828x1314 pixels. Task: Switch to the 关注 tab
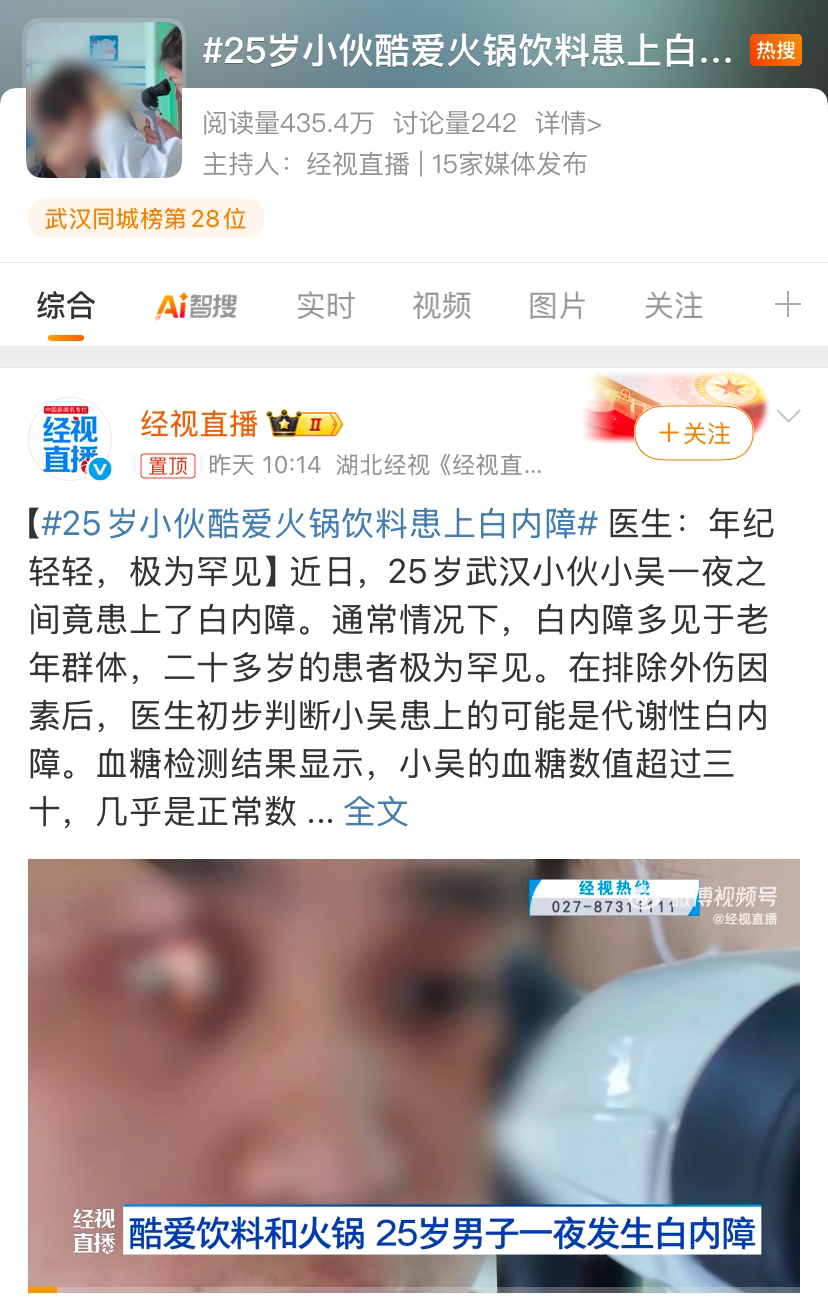(x=673, y=306)
